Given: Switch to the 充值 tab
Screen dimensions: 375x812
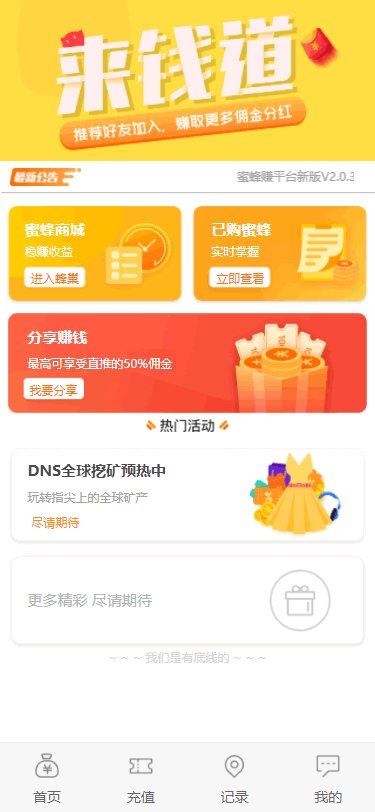Looking at the screenshot, I should (x=141, y=778).
